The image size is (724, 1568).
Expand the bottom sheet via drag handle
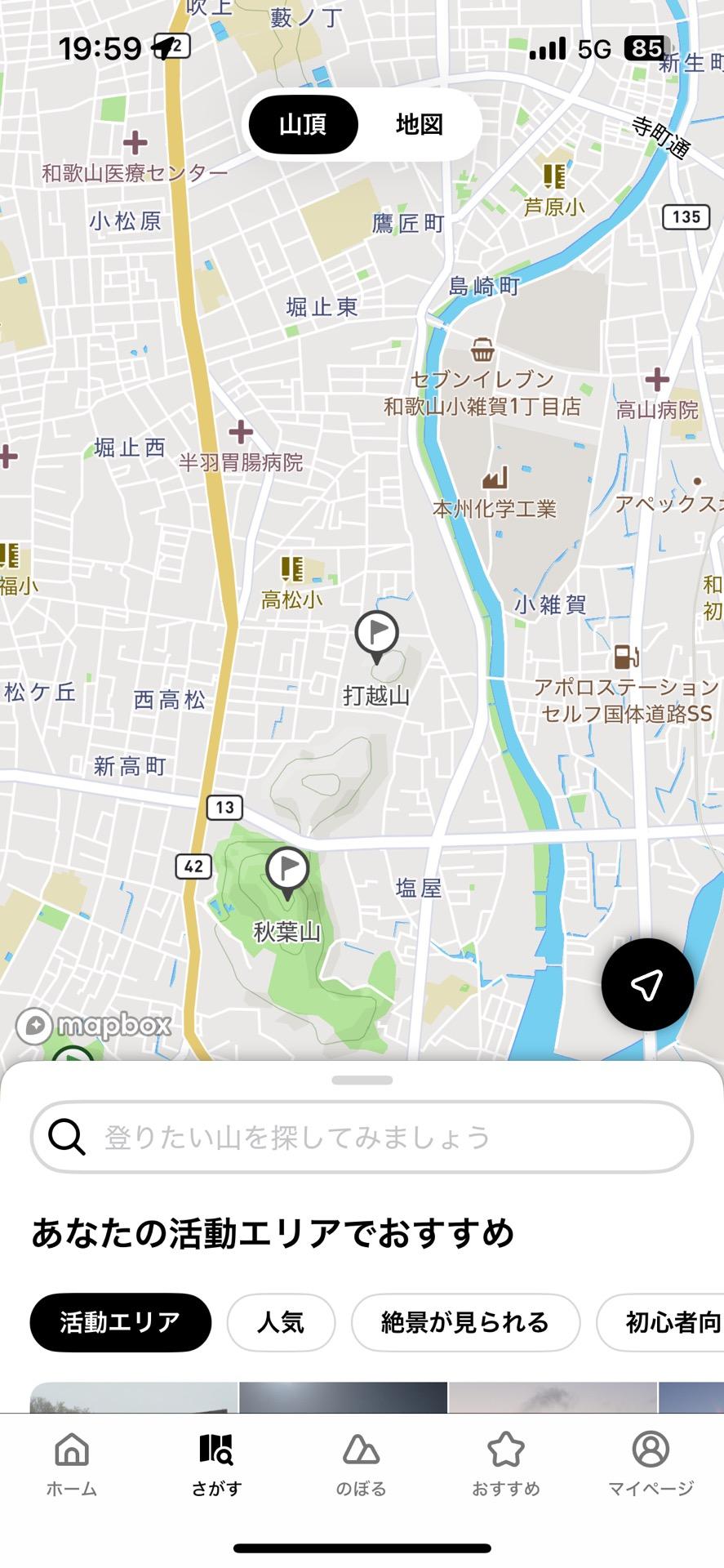[x=362, y=1078]
